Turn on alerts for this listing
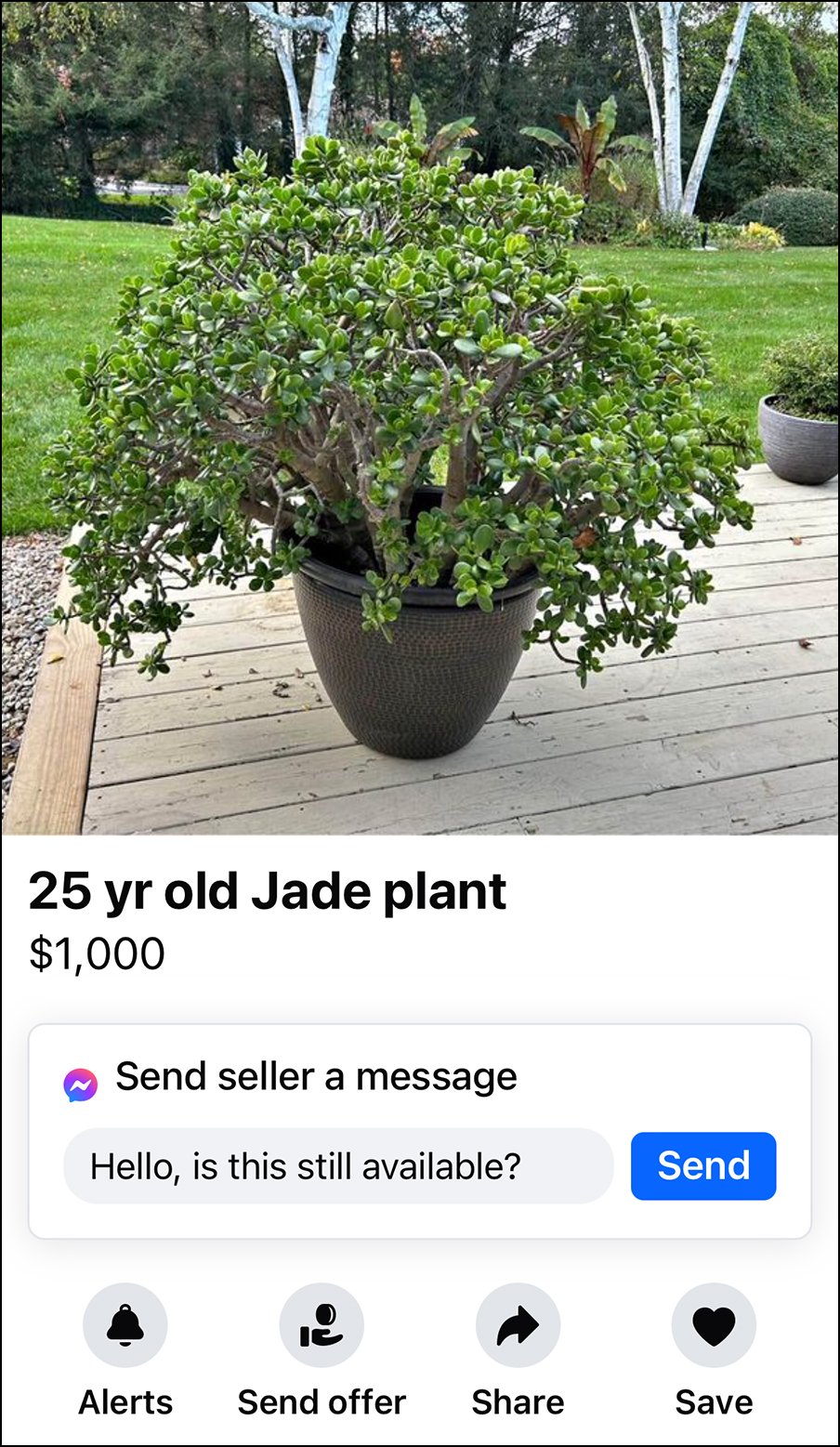This screenshot has width=840, height=1447. click(x=125, y=1325)
